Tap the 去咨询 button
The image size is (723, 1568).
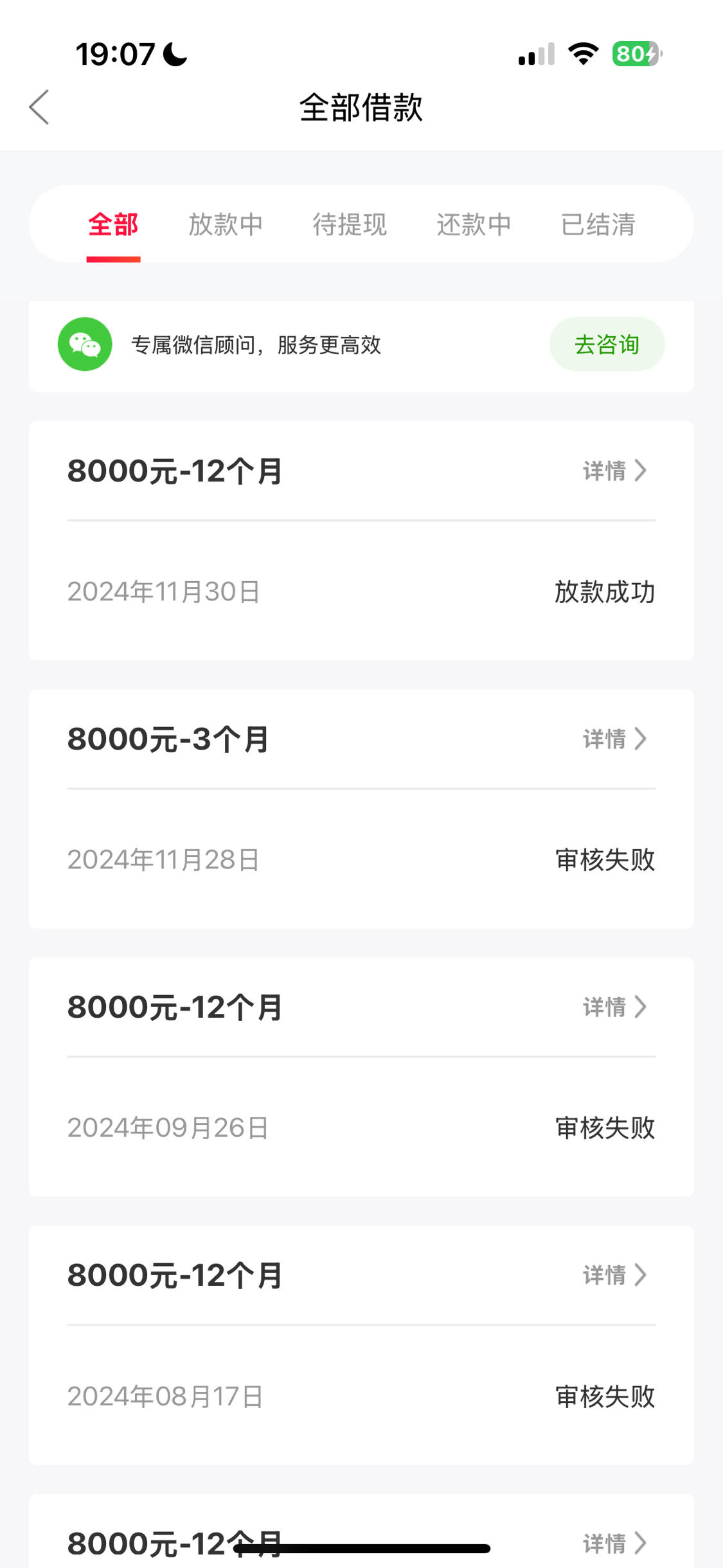click(607, 345)
